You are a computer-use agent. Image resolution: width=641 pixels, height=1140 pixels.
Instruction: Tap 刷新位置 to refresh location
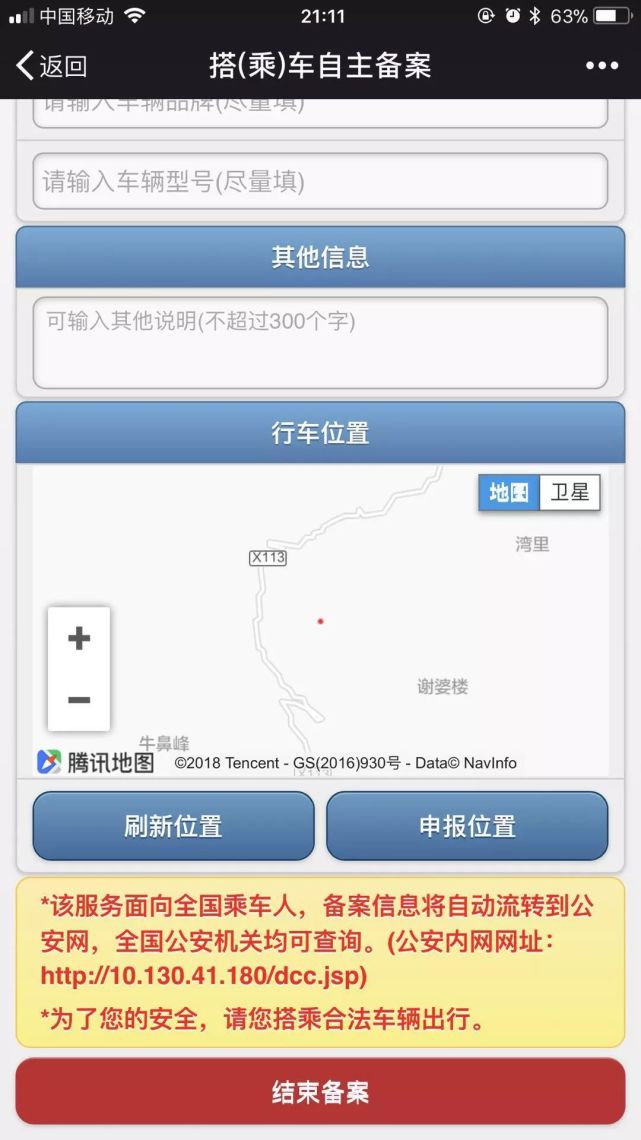174,826
